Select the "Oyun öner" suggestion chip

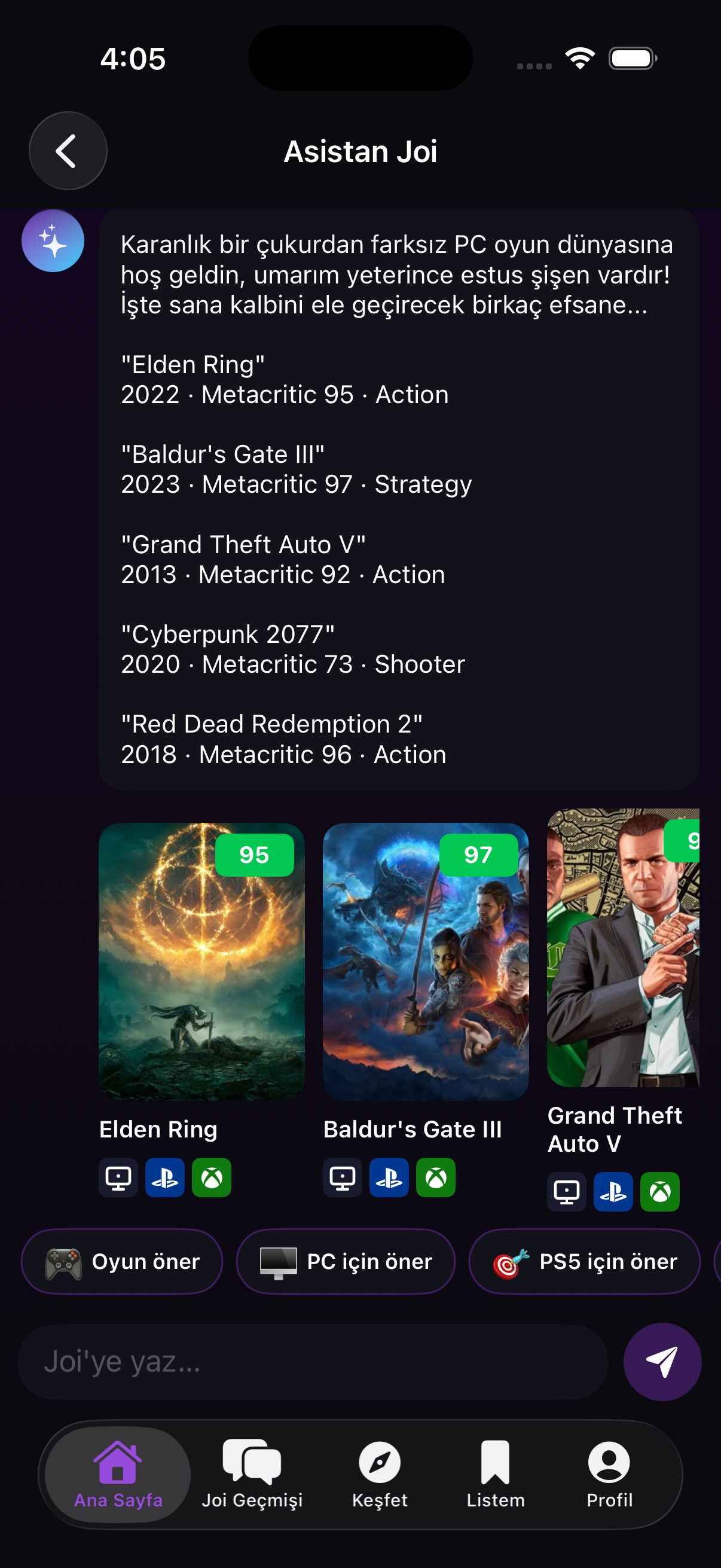coord(123,1261)
